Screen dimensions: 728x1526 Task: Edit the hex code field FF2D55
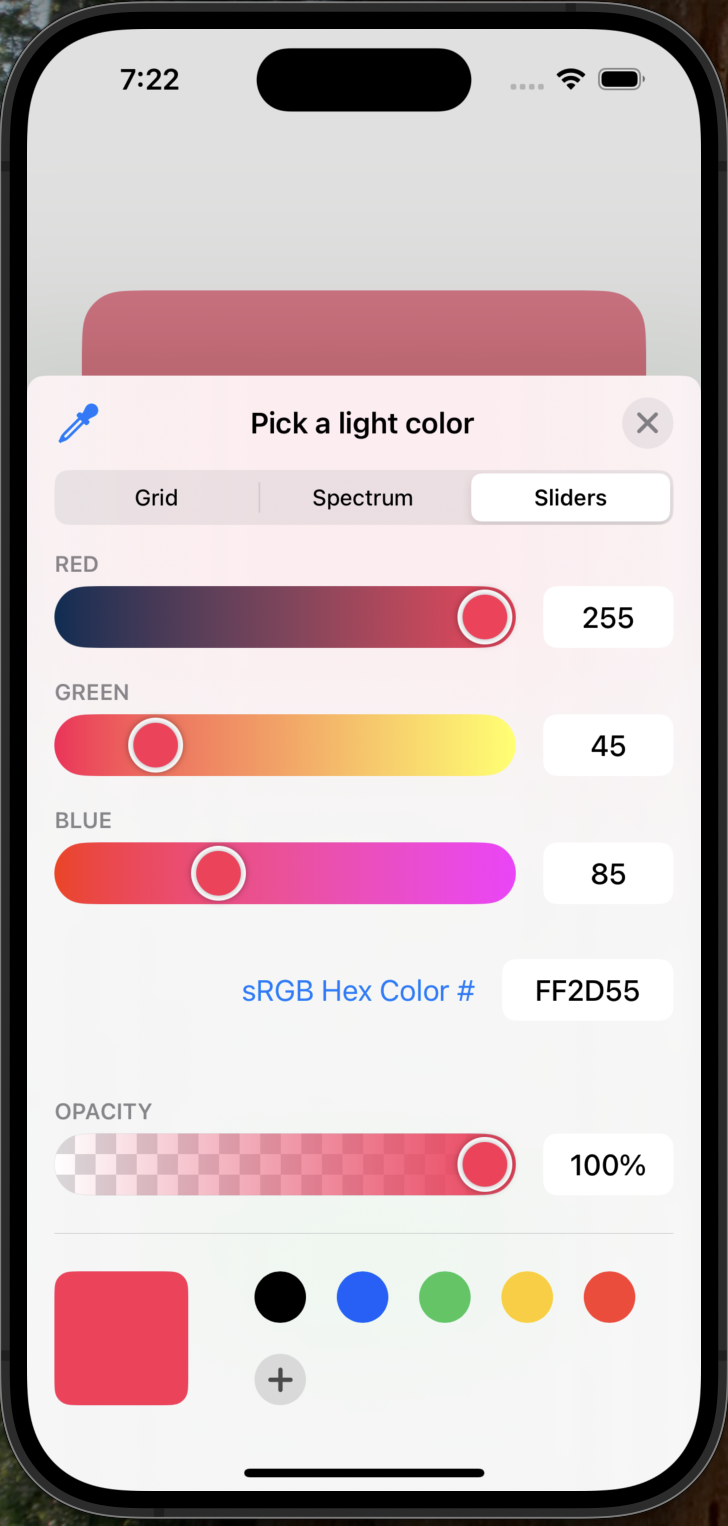point(587,991)
